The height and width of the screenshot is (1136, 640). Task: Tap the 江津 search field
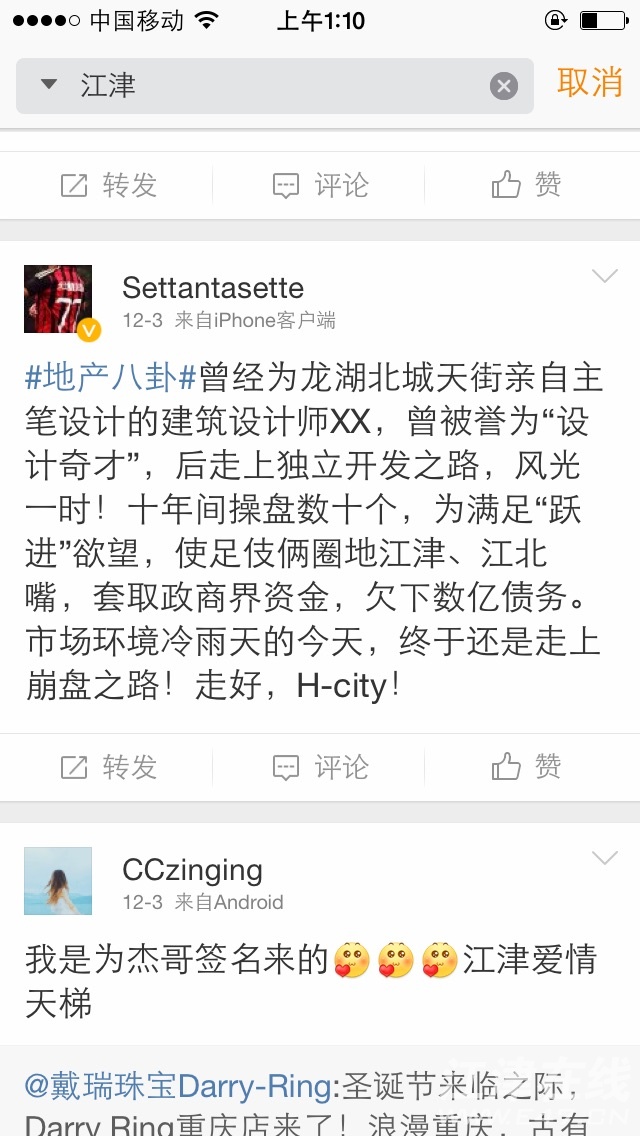point(275,85)
